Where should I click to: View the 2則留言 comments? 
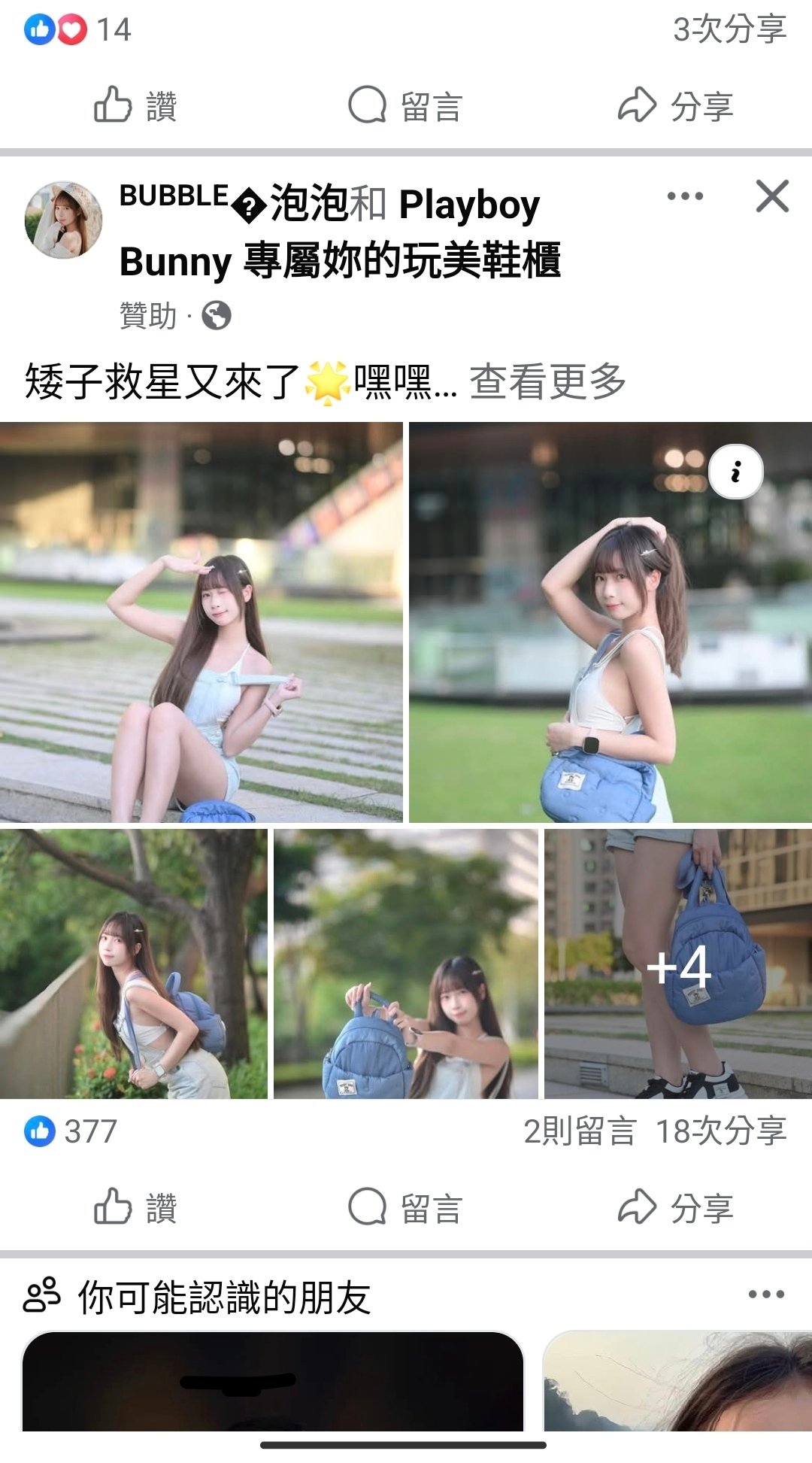[579, 1131]
